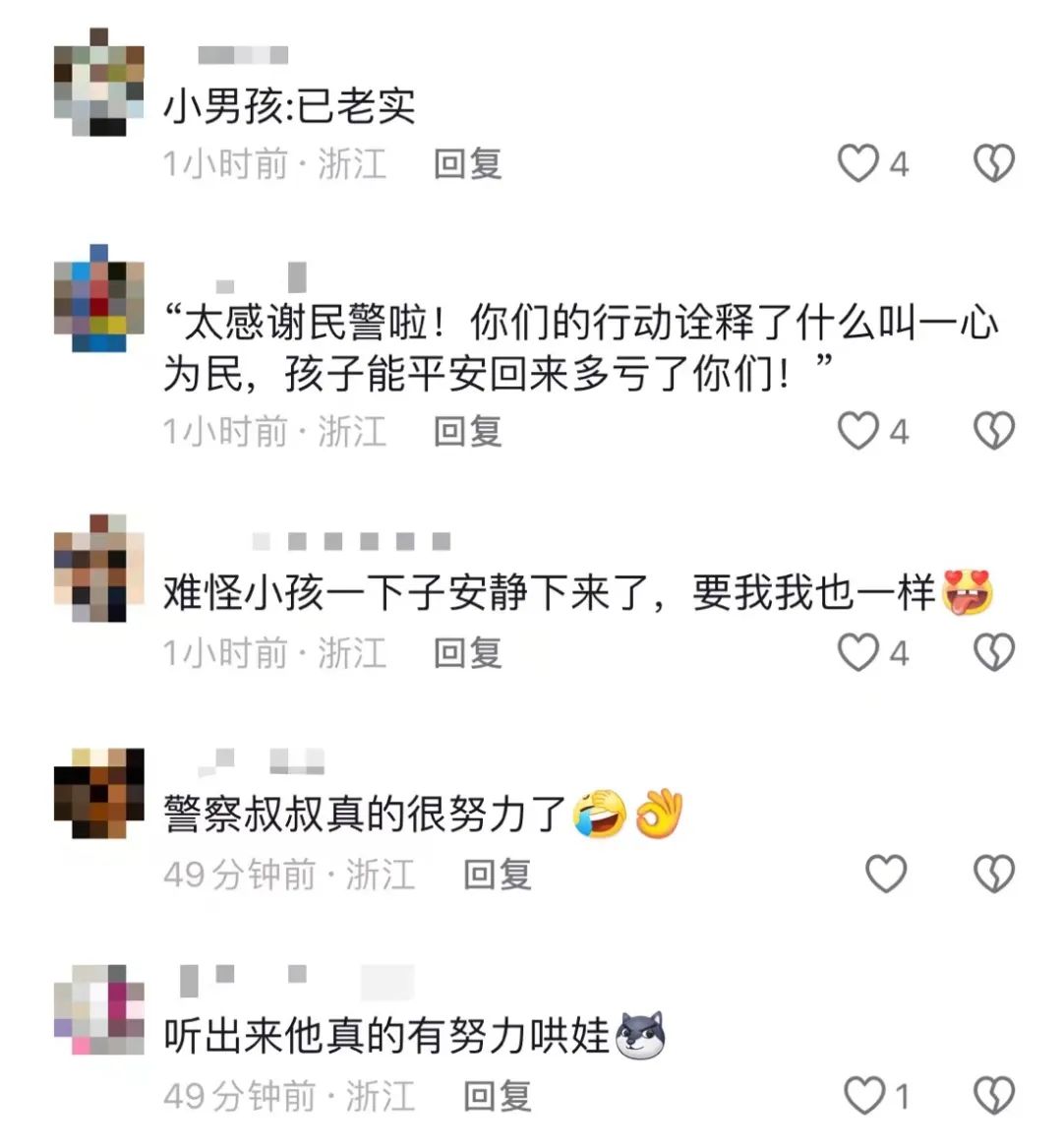Open avatar of '警察叔叔真的很努力了' commenter

pyautogui.click(x=98, y=793)
